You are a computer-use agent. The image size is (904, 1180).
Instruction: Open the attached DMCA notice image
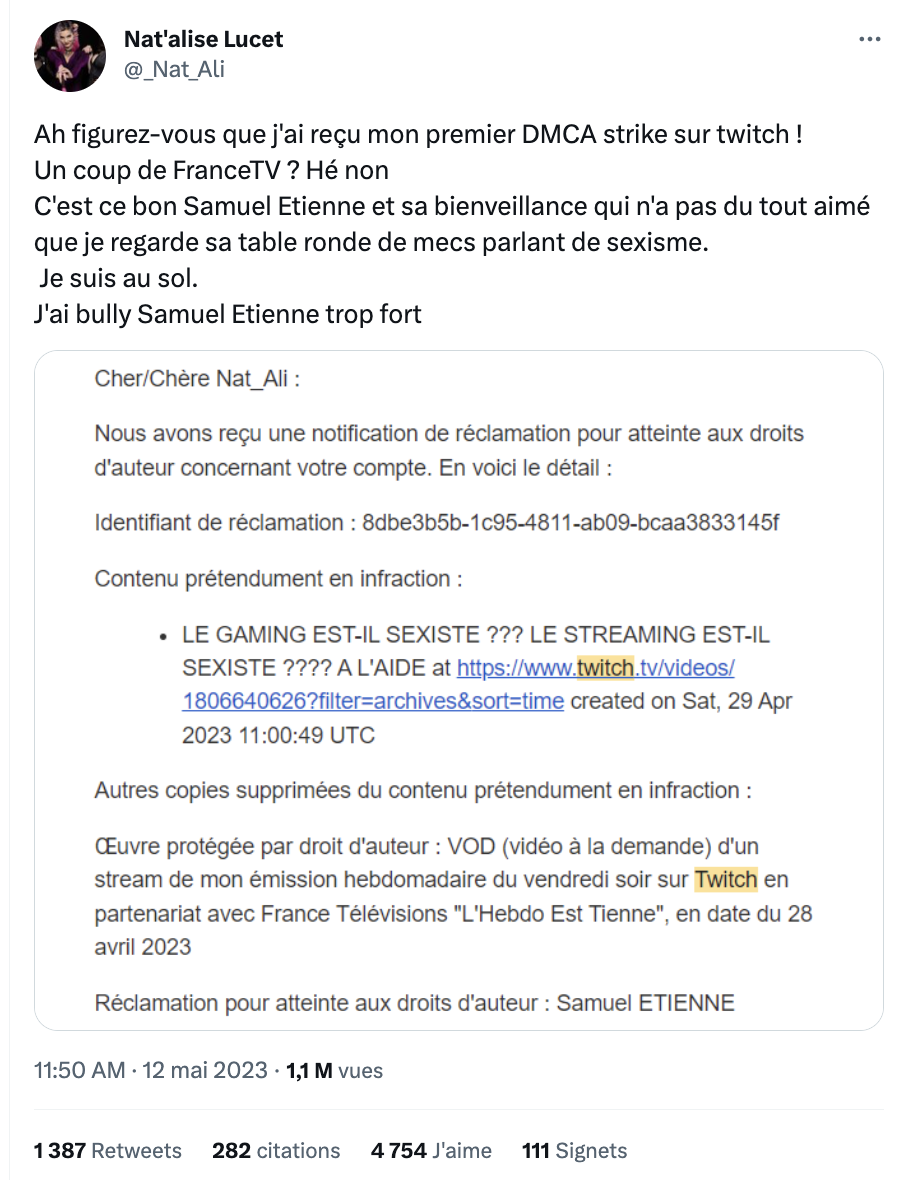pyautogui.click(x=459, y=690)
